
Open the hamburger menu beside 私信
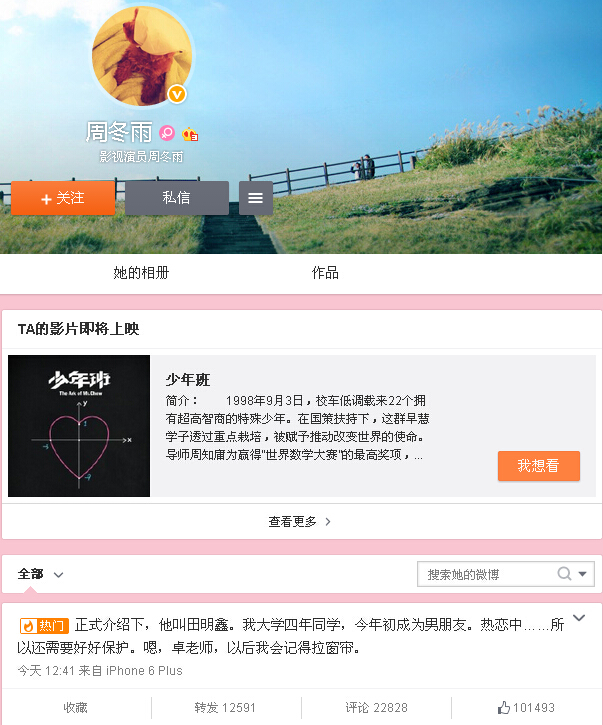coord(256,198)
